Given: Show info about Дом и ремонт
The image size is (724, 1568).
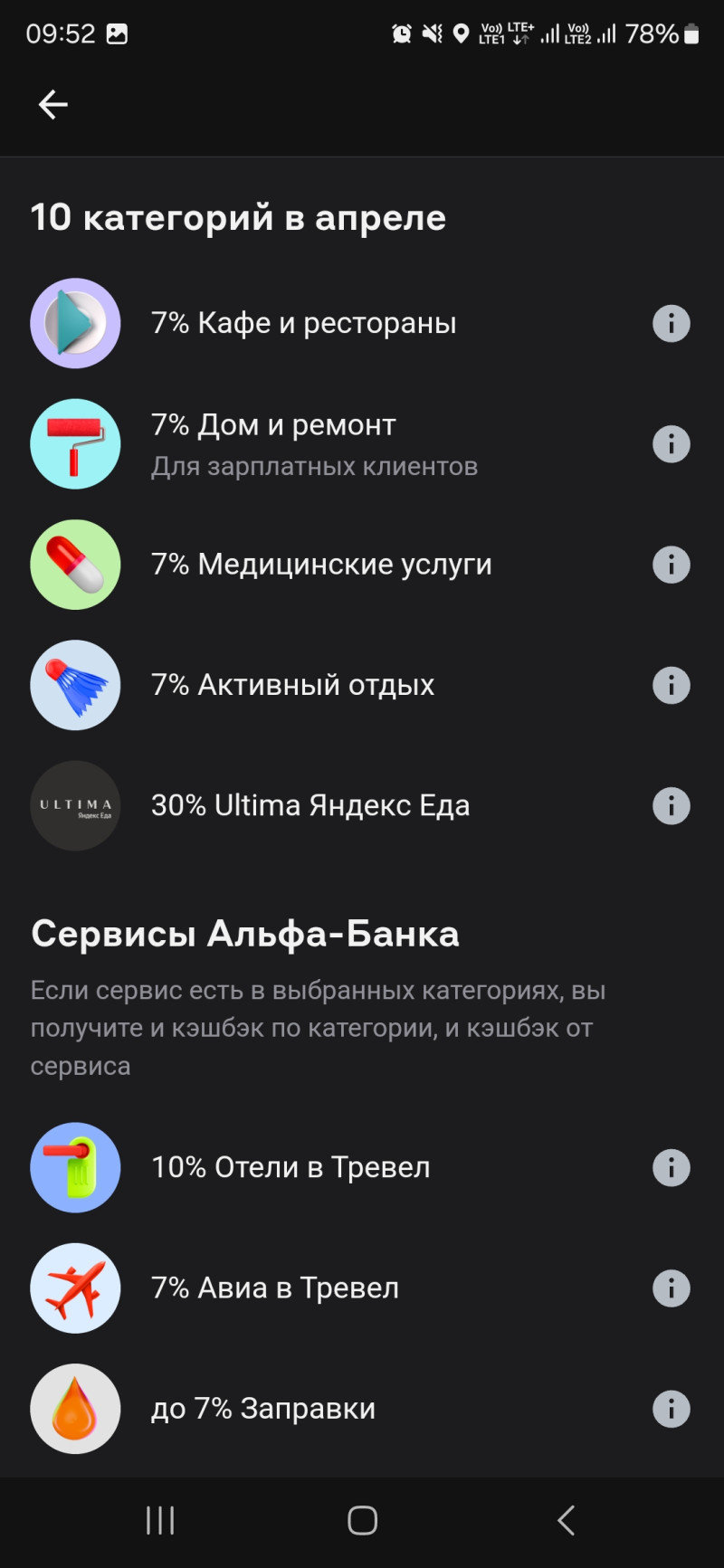Looking at the screenshot, I should tap(671, 444).
